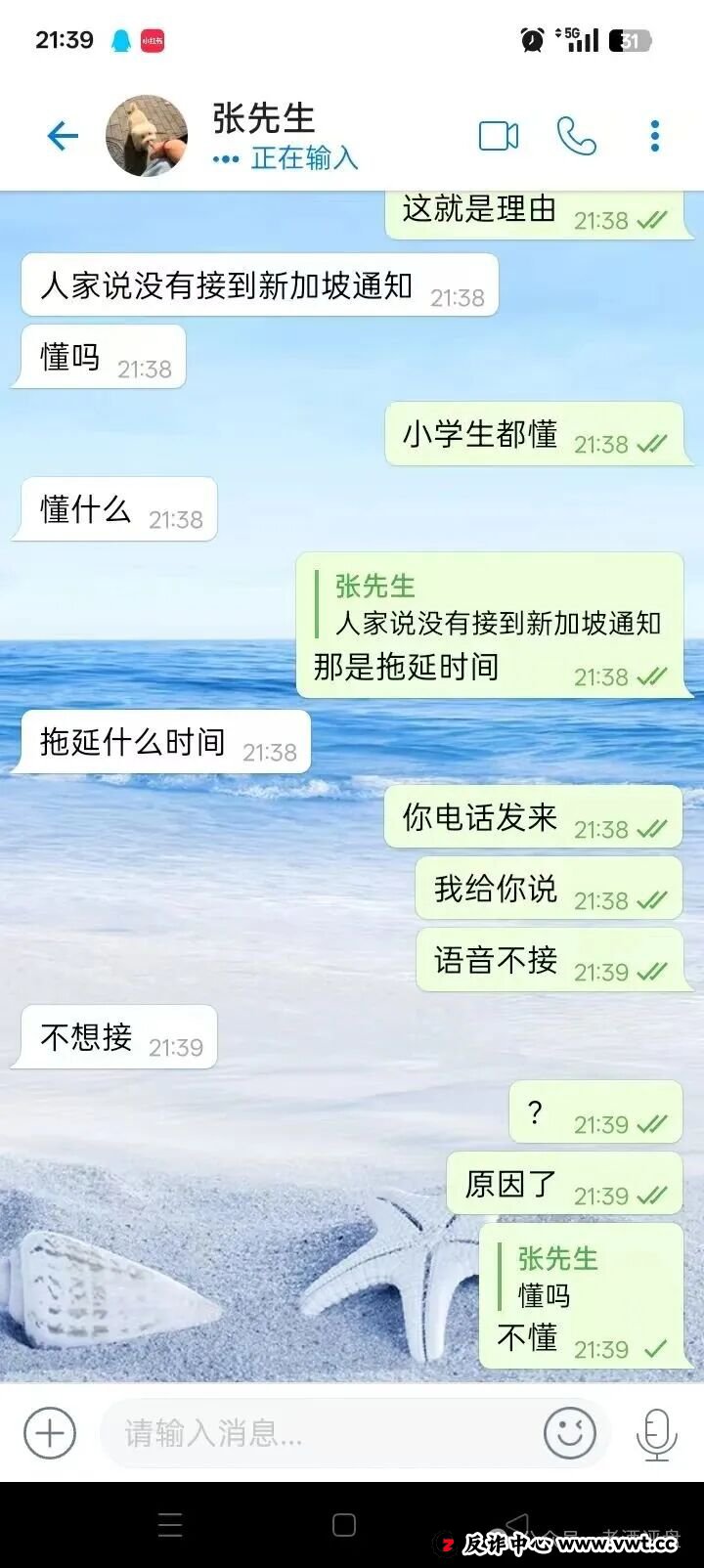704x1568 pixels.
Task: Tap the contact name 张先生
Action: click(260, 119)
